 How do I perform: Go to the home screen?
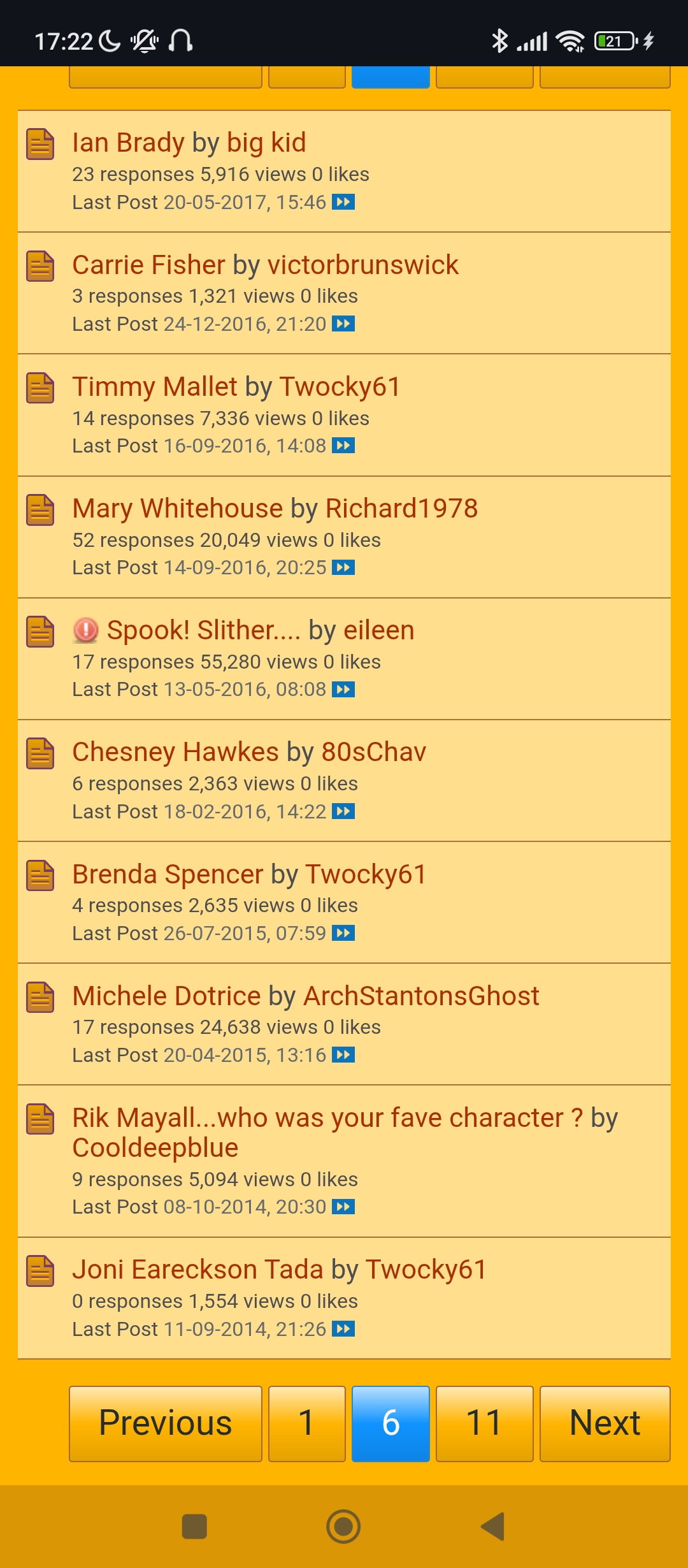pyautogui.click(x=343, y=1527)
